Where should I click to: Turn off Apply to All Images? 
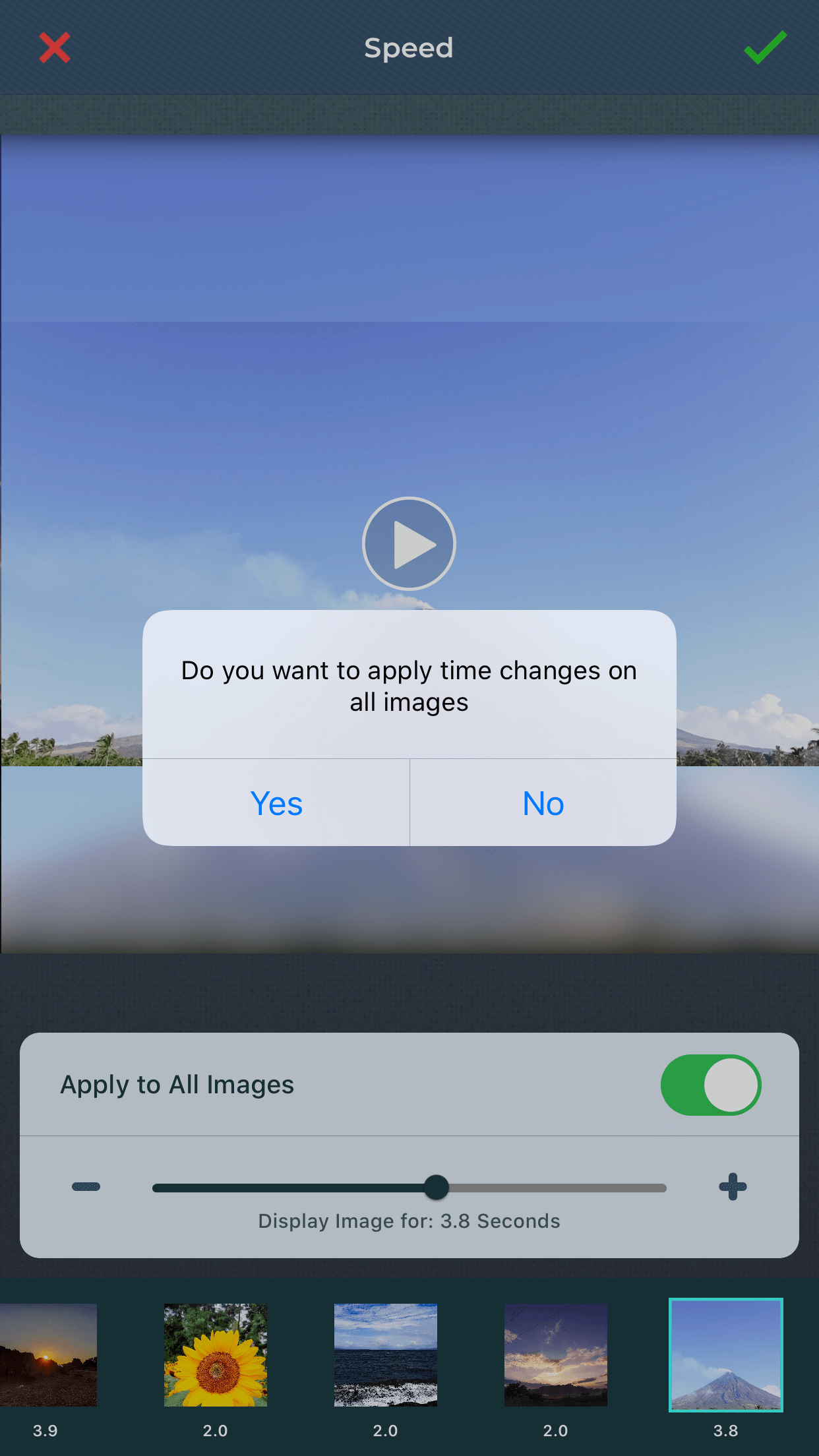coord(711,1085)
